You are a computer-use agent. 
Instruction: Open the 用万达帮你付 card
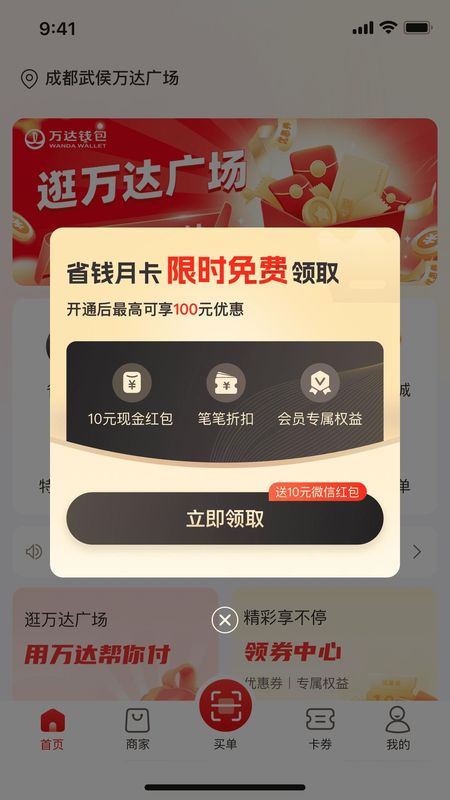pyautogui.click(x=115, y=644)
